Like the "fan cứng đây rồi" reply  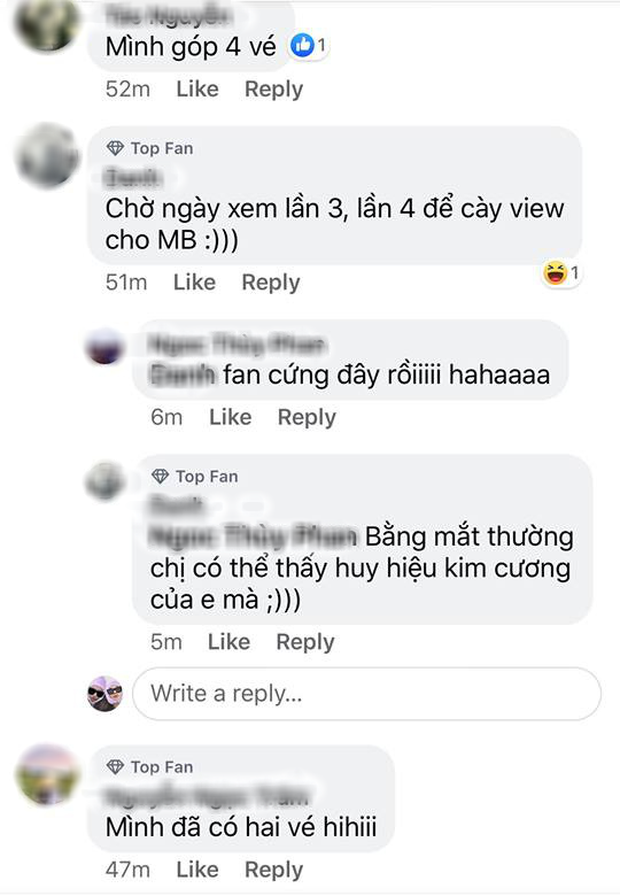[x=230, y=417]
